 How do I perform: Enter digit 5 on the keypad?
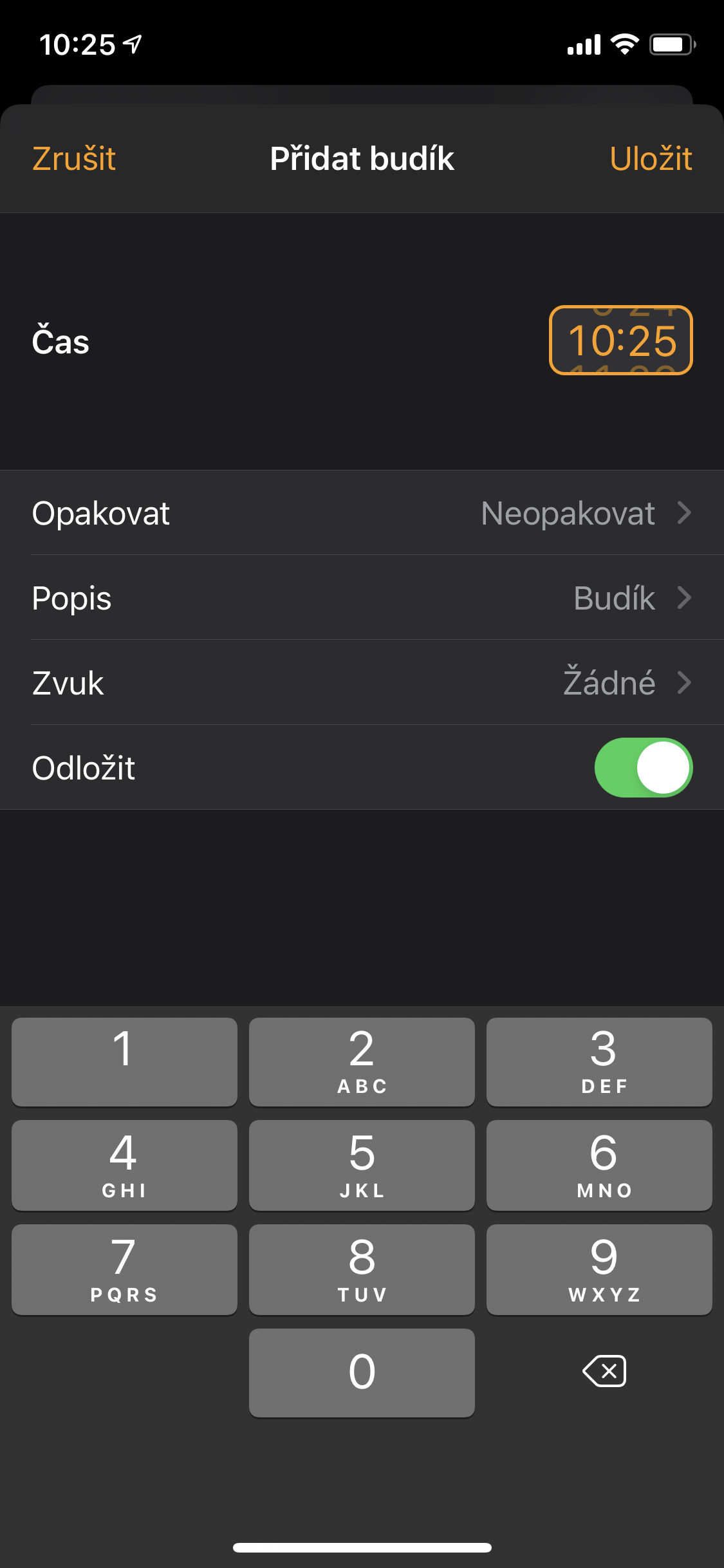point(362,1164)
